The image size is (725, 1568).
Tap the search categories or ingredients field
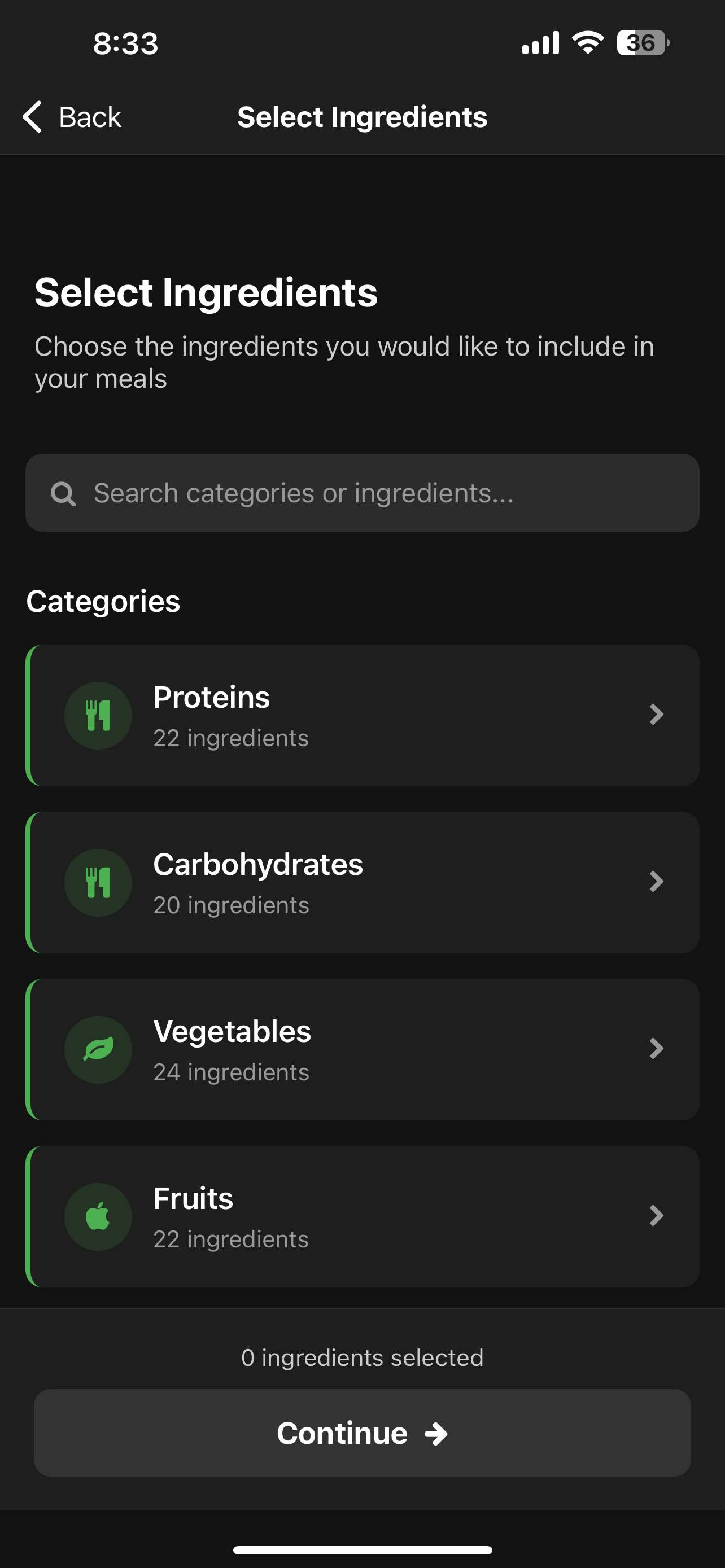[x=362, y=493]
